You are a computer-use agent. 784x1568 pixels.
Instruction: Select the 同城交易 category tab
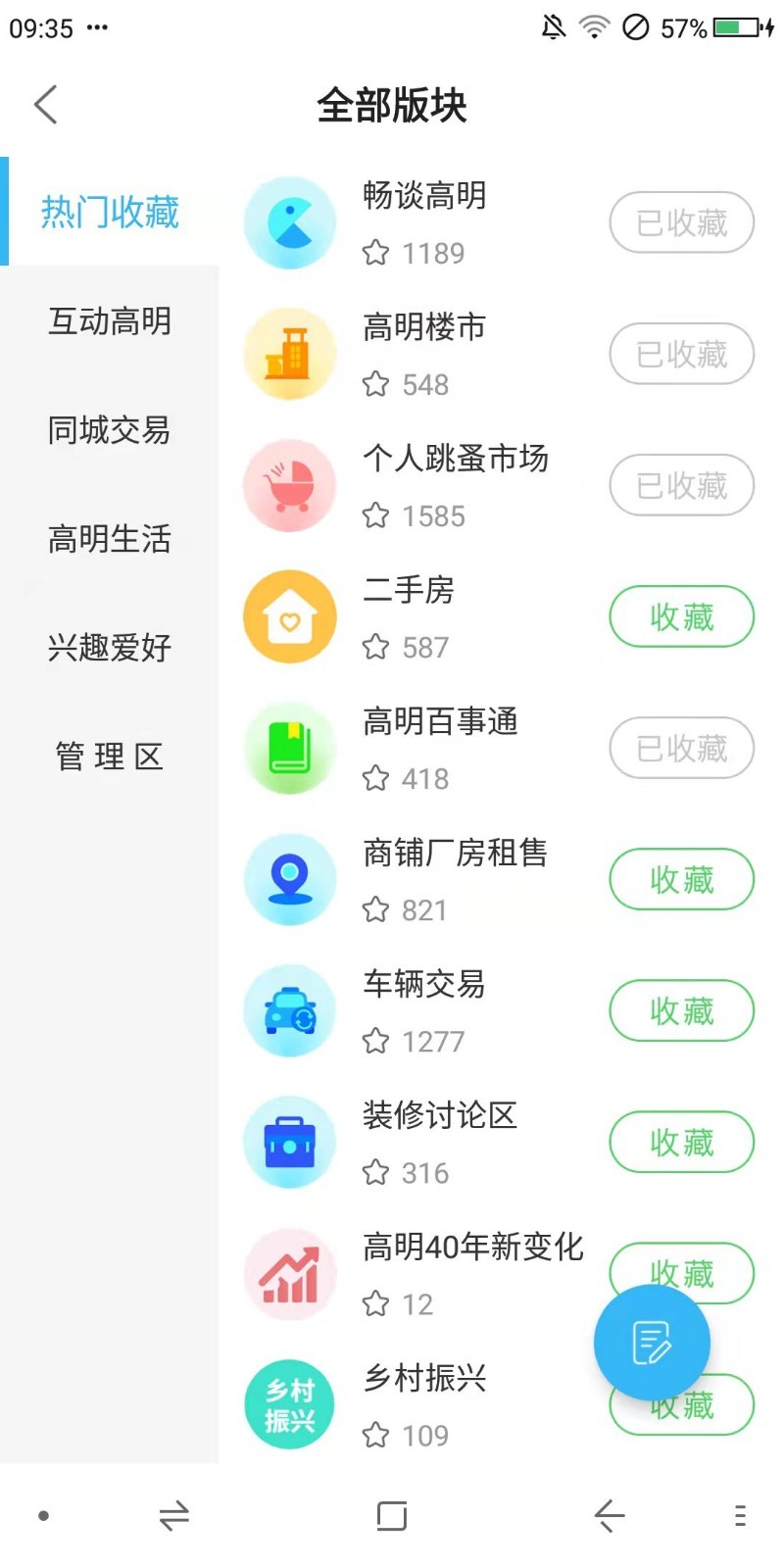point(109,431)
